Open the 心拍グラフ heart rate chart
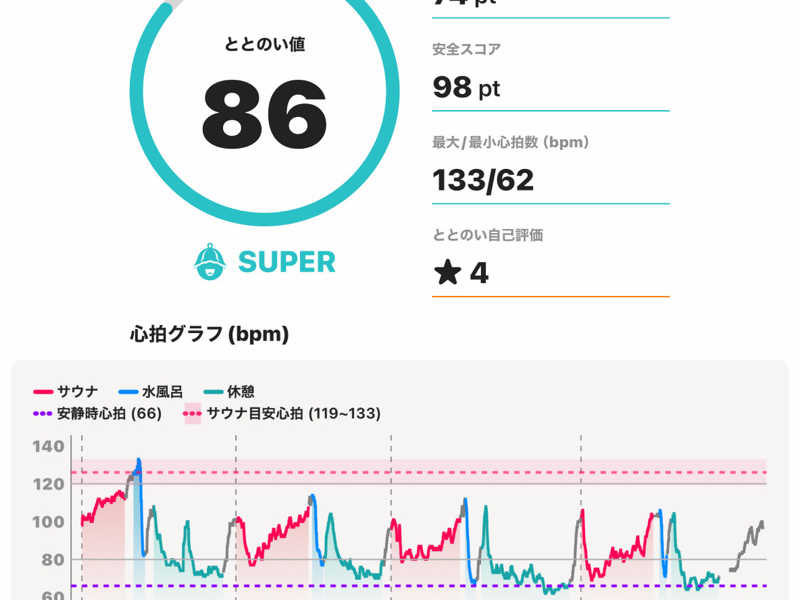 399,480
